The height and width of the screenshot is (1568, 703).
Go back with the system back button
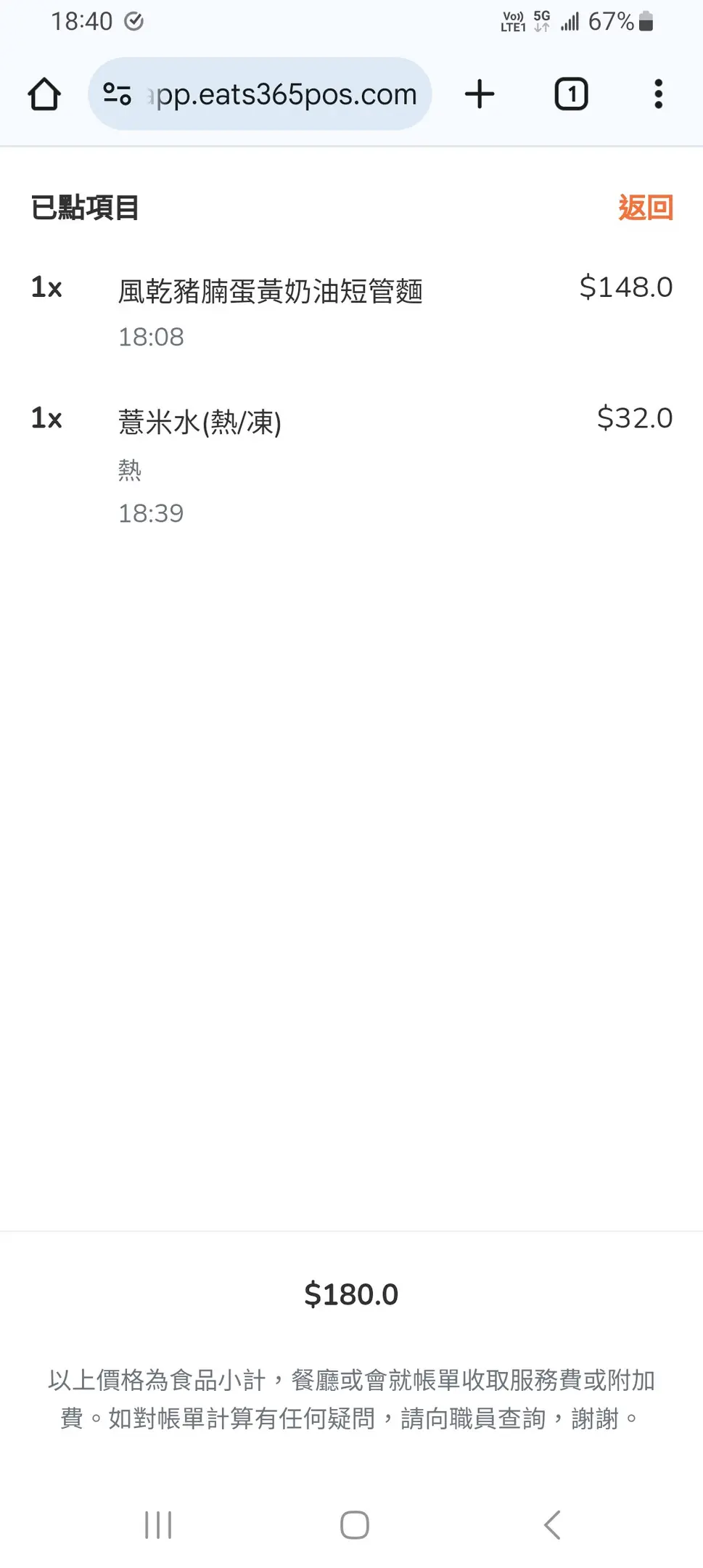[x=552, y=1525]
